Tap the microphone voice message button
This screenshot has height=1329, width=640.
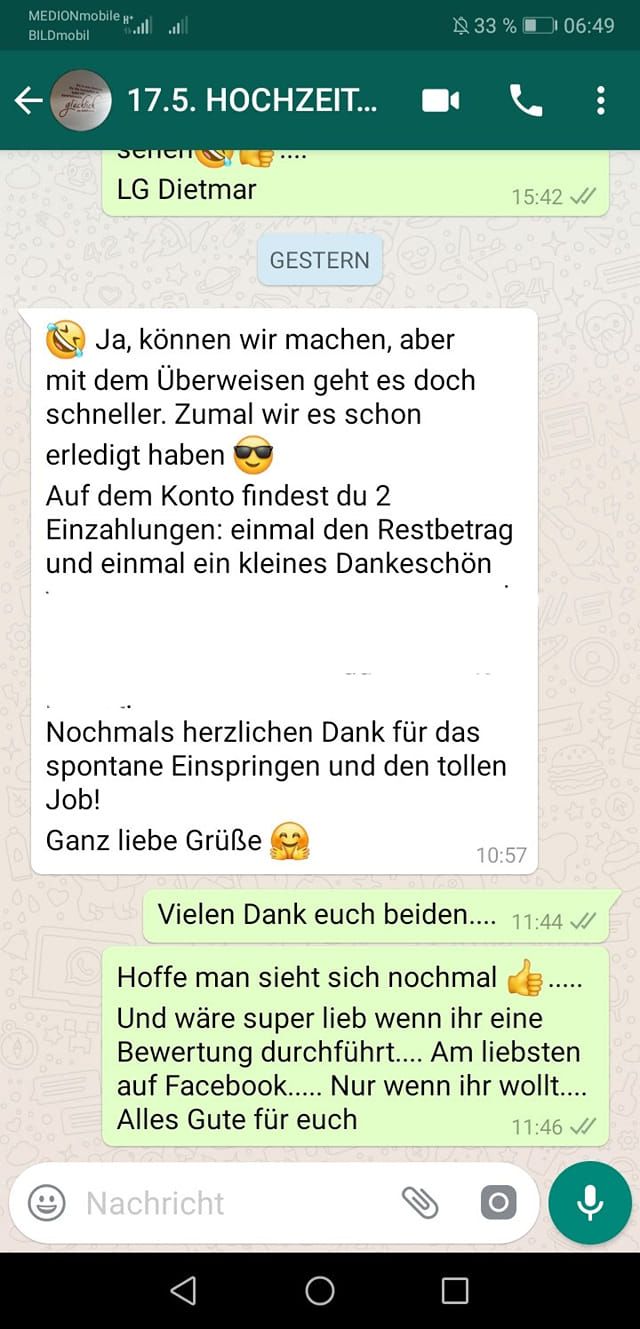(x=590, y=1202)
